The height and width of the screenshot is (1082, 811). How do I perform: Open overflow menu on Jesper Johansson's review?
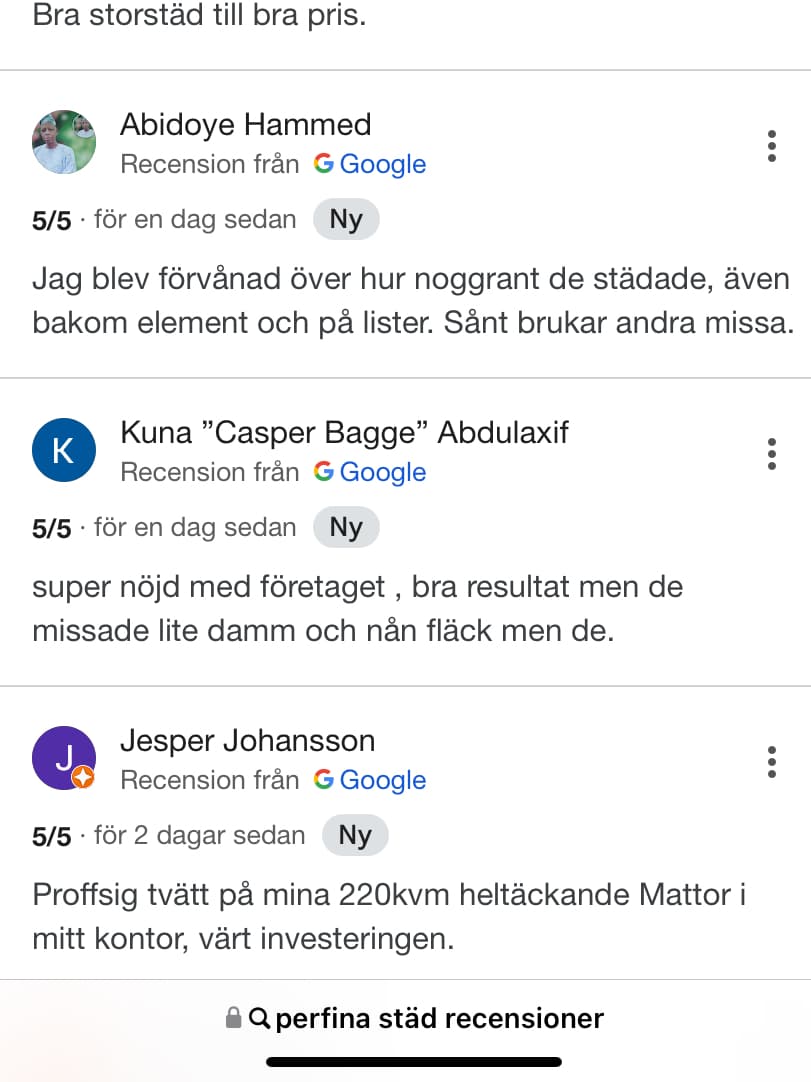(x=771, y=762)
